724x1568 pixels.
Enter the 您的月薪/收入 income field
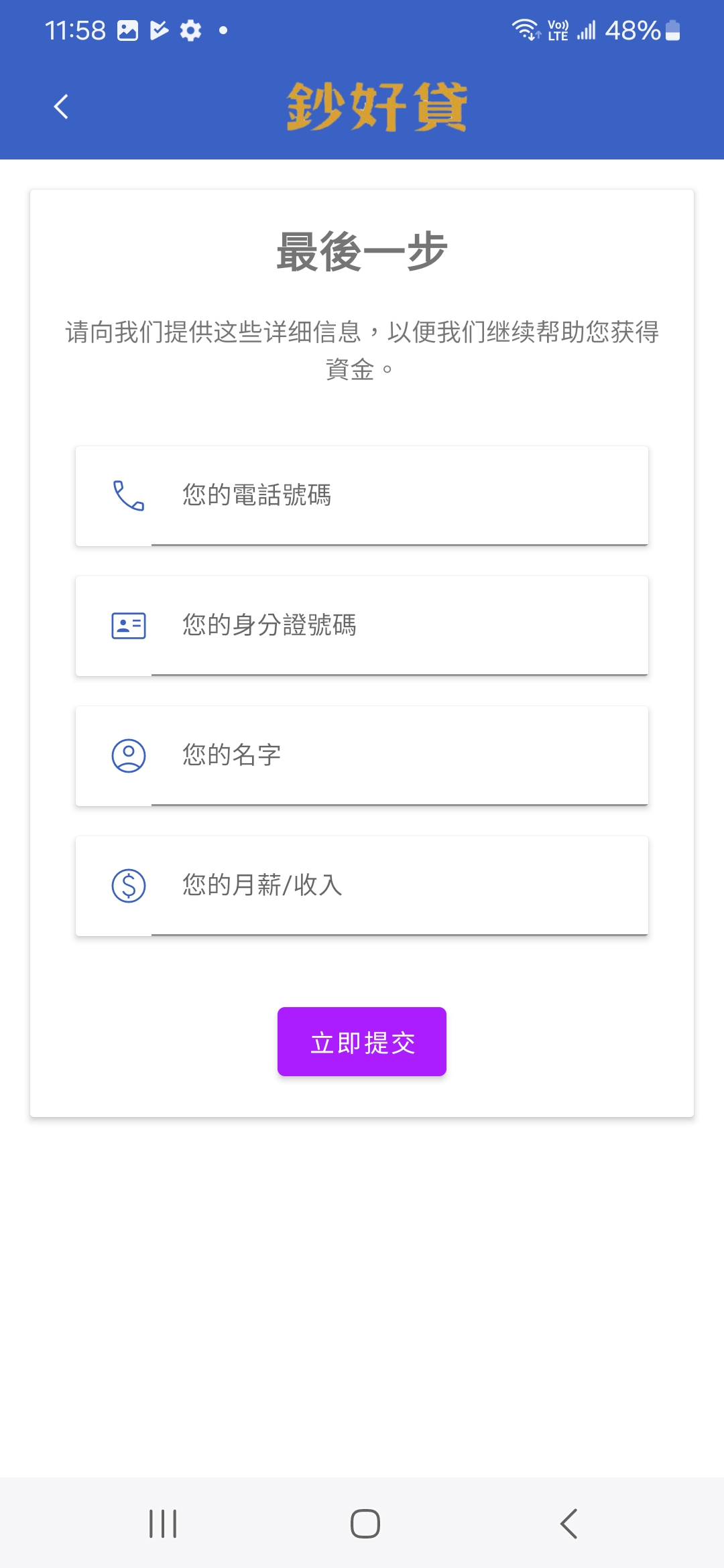pos(399,886)
